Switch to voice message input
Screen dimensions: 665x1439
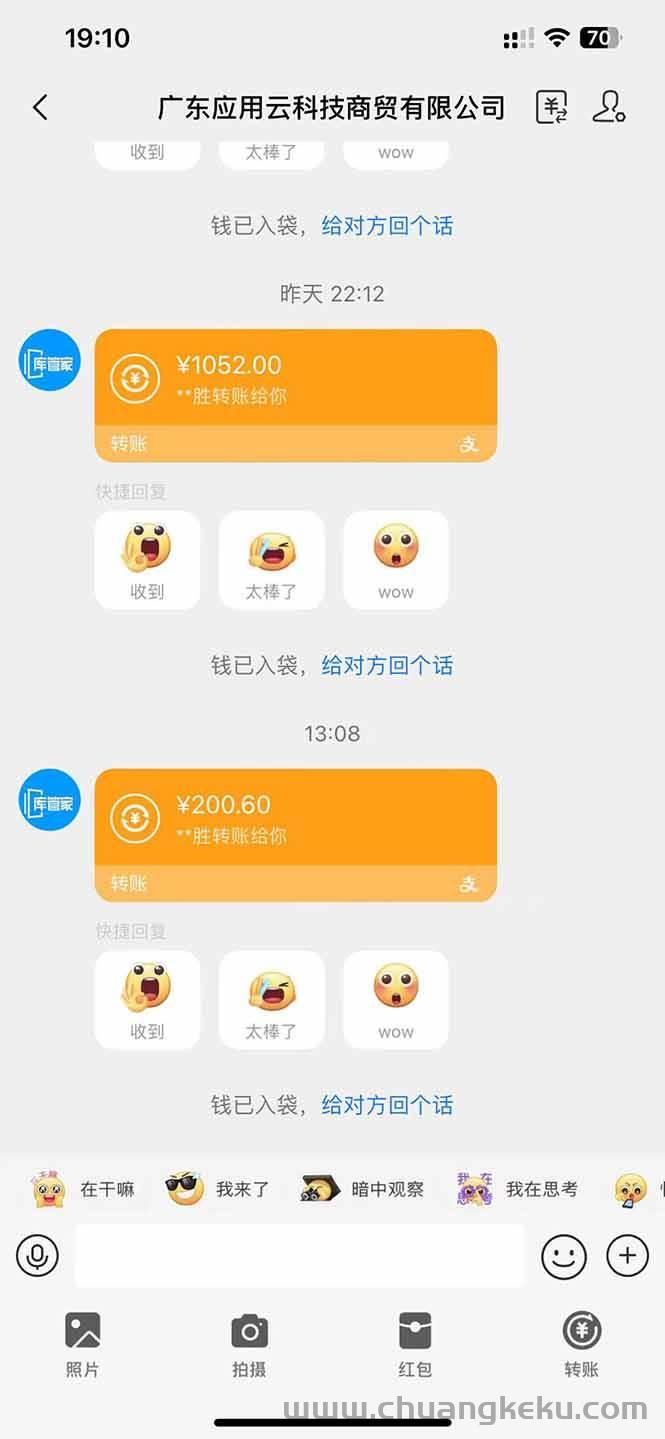(38, 1255)
